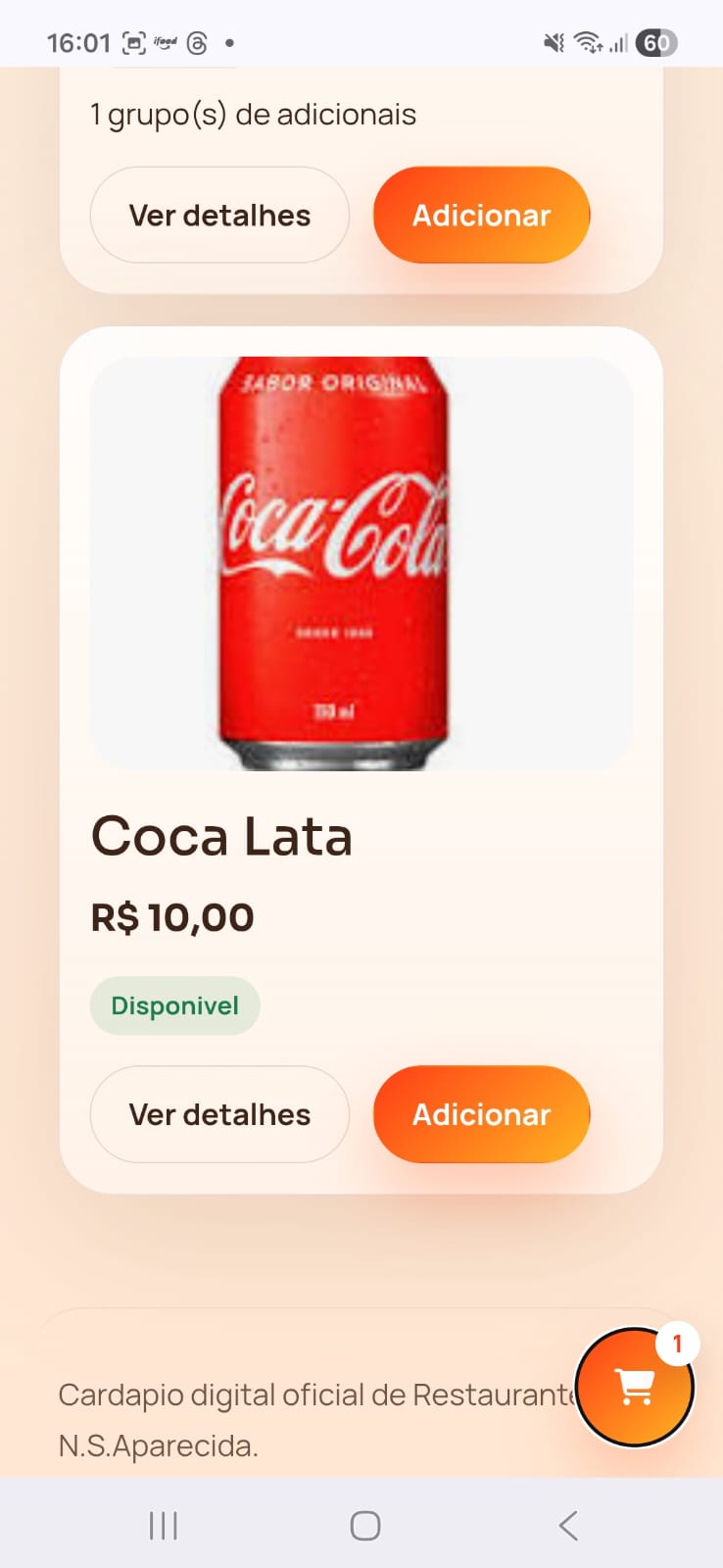Tap the Threads icon in status bar
The image size is (723, 1568).
click(196, 42)
